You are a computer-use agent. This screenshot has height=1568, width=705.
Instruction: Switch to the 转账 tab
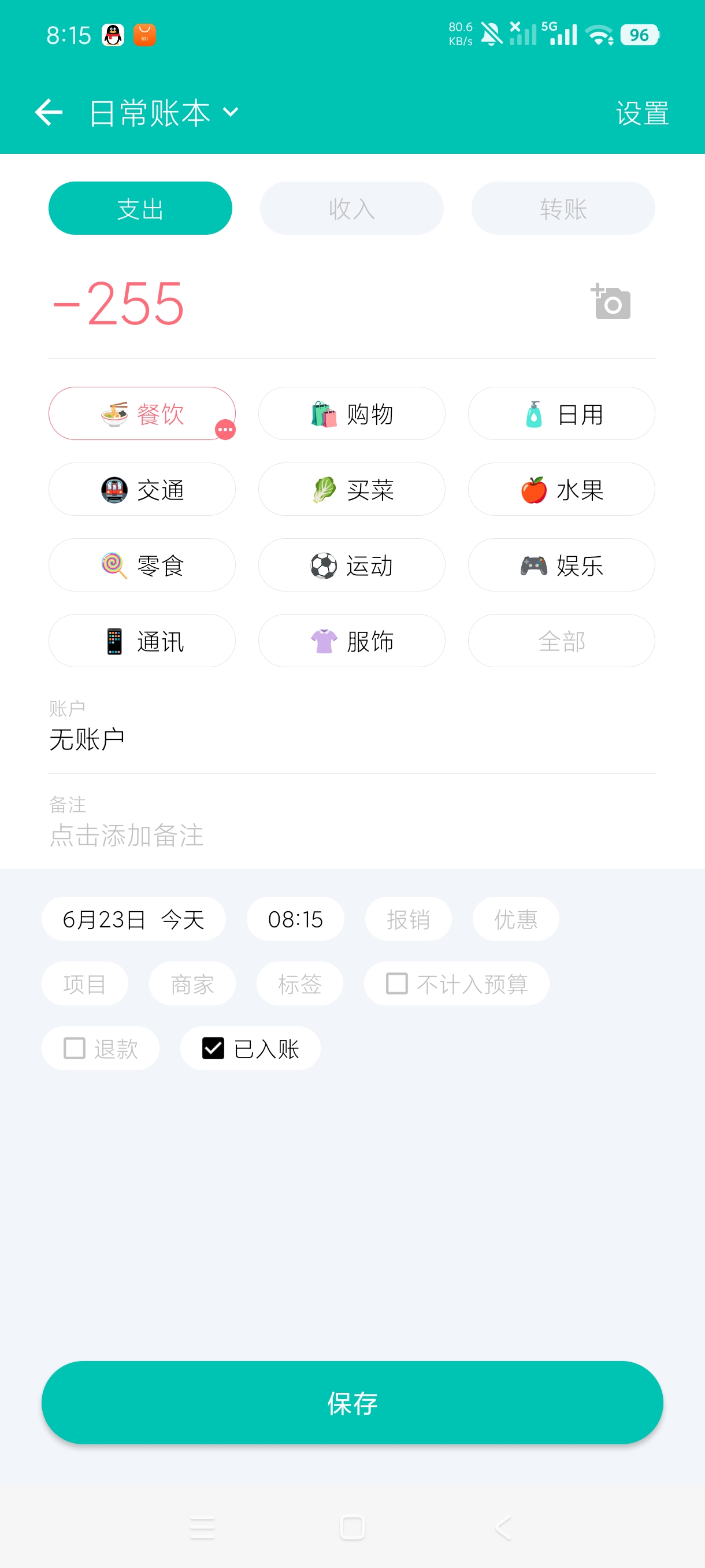(x=563, y=208)
